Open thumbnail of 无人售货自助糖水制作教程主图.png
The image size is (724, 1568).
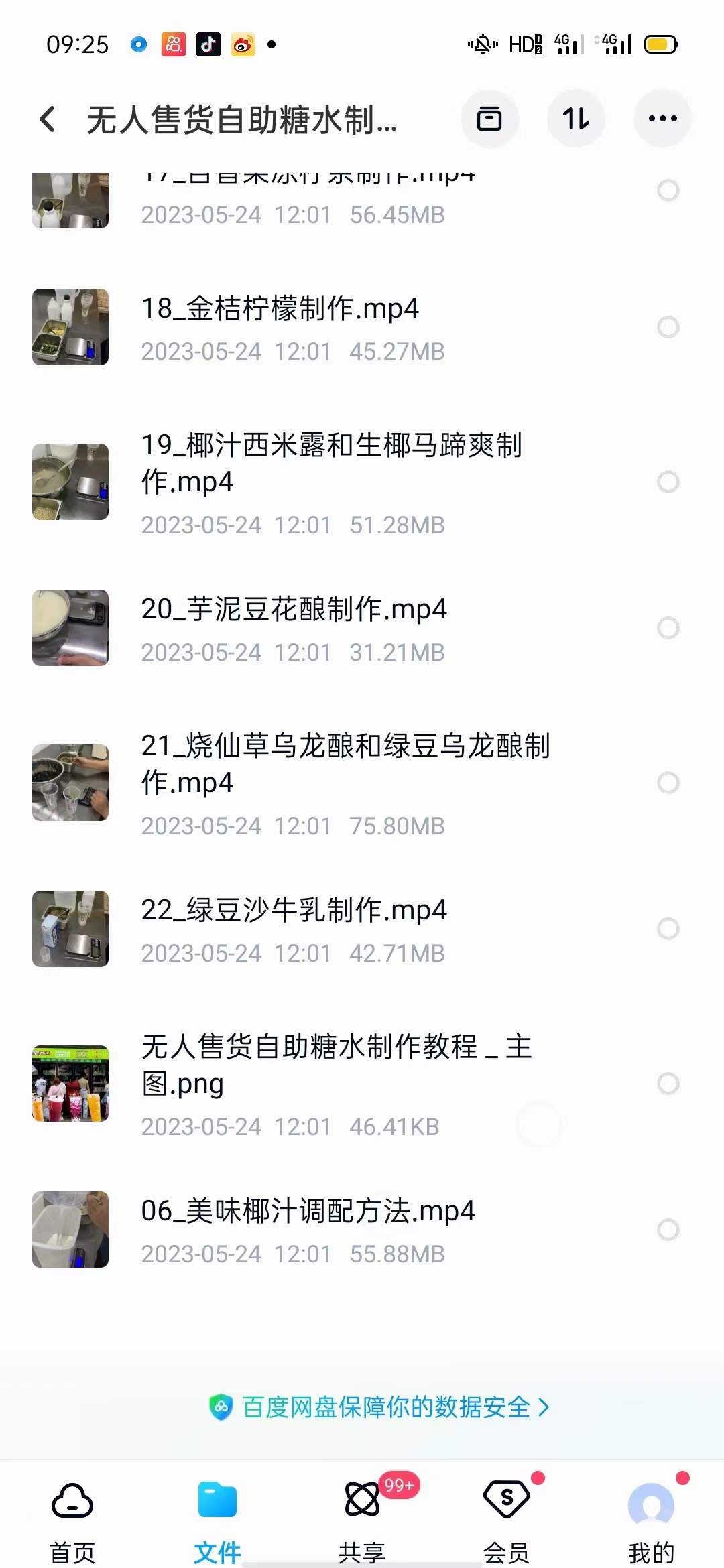pyautogui.click(x=70, y=1082)
